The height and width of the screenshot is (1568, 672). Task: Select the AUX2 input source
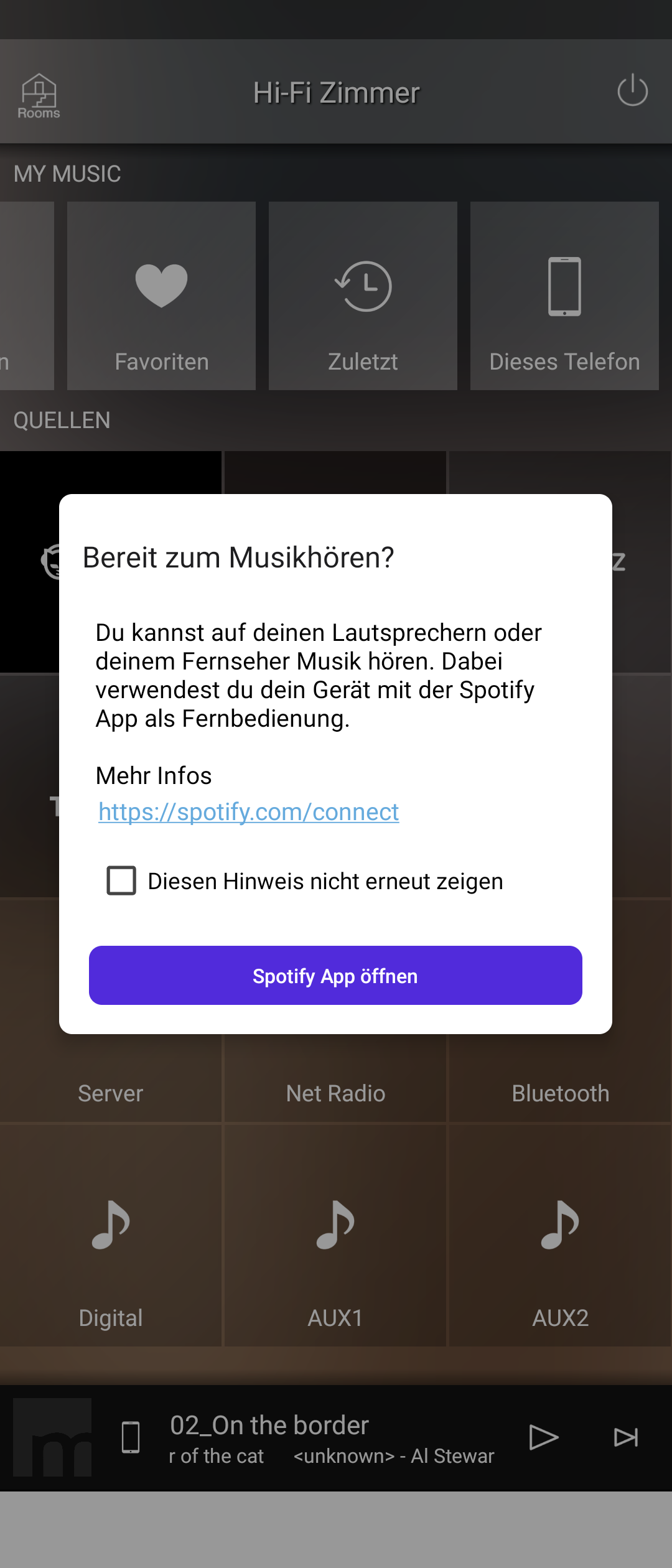(560, 1235)
